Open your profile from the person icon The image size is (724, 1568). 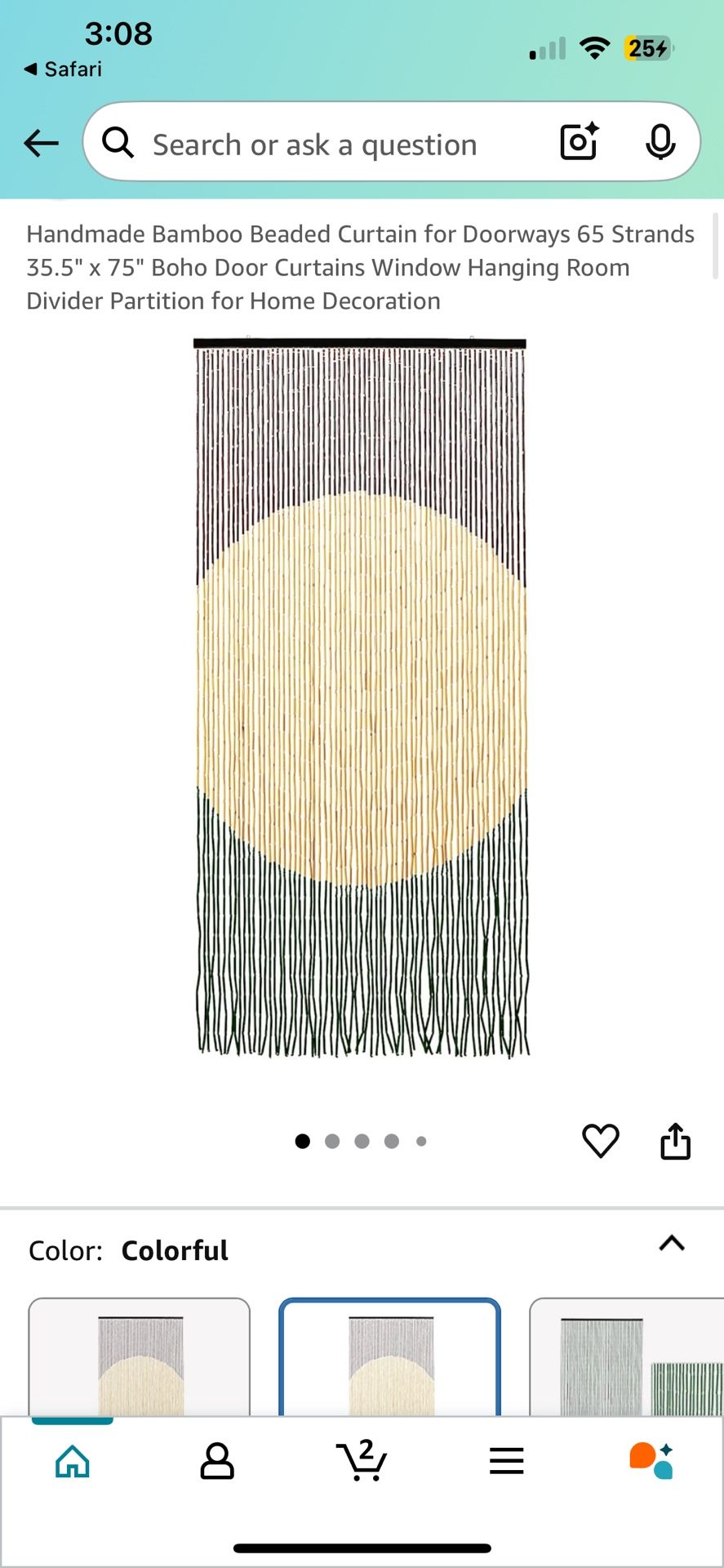point(216,1462)
